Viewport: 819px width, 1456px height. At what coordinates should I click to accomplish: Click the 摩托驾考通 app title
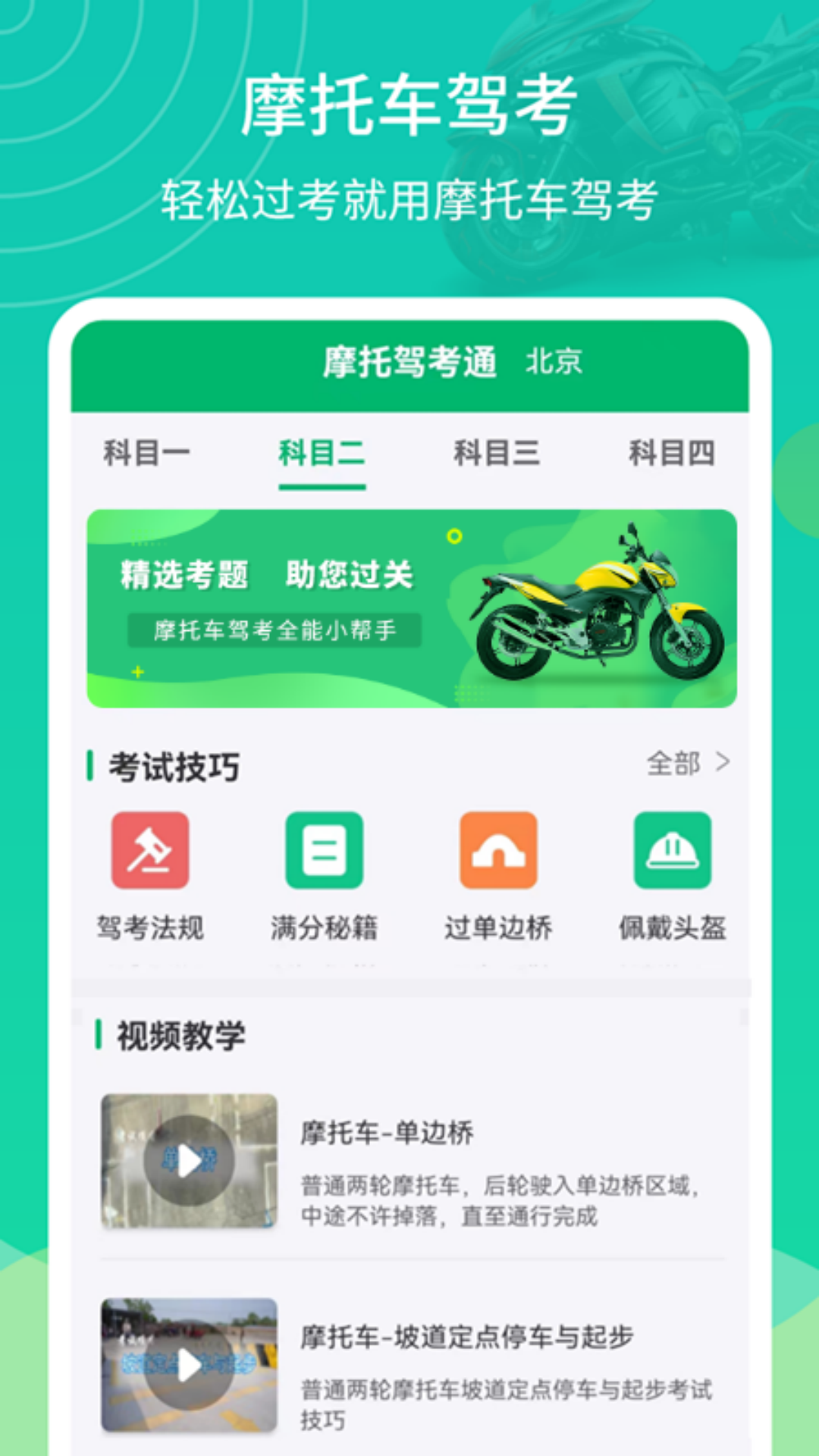409,364
